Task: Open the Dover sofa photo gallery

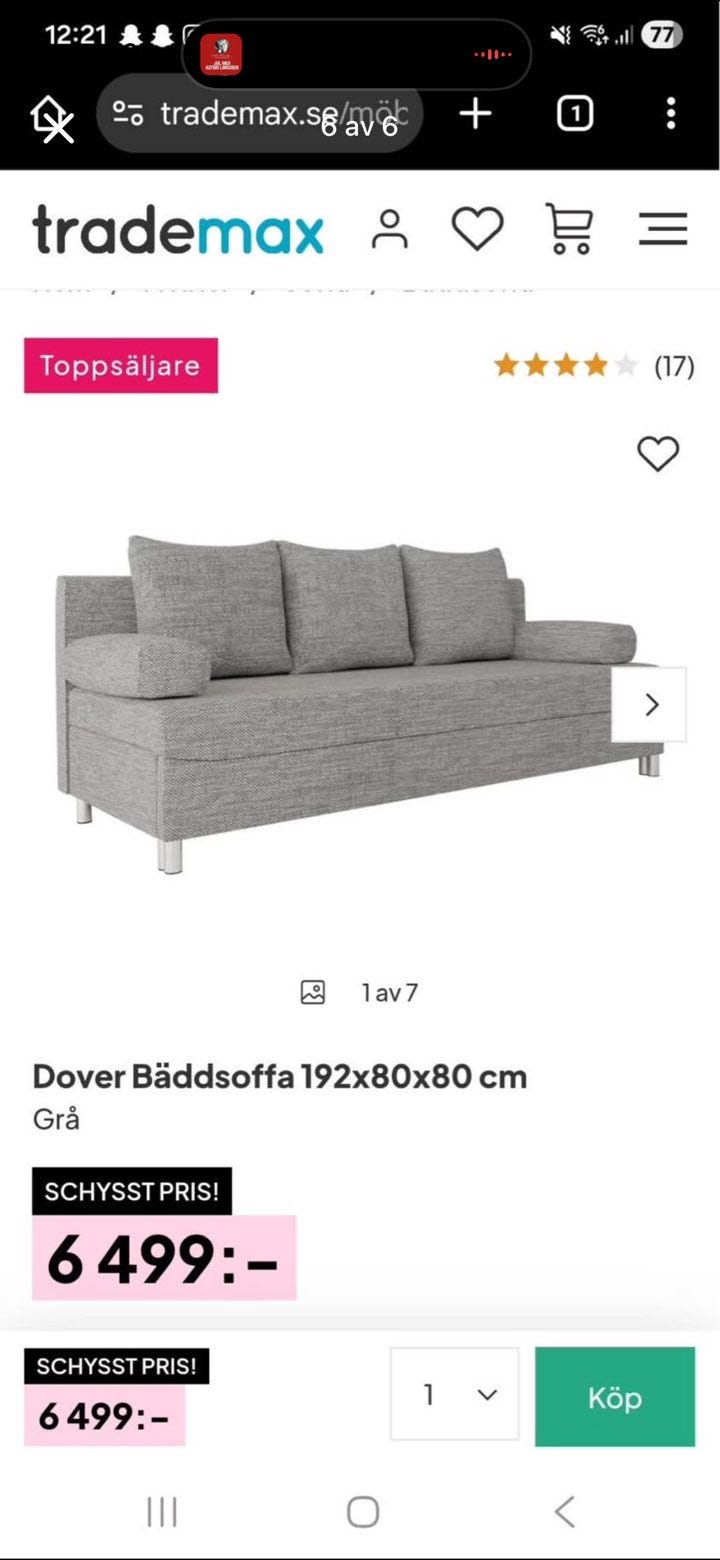Action: click(358, 992)
